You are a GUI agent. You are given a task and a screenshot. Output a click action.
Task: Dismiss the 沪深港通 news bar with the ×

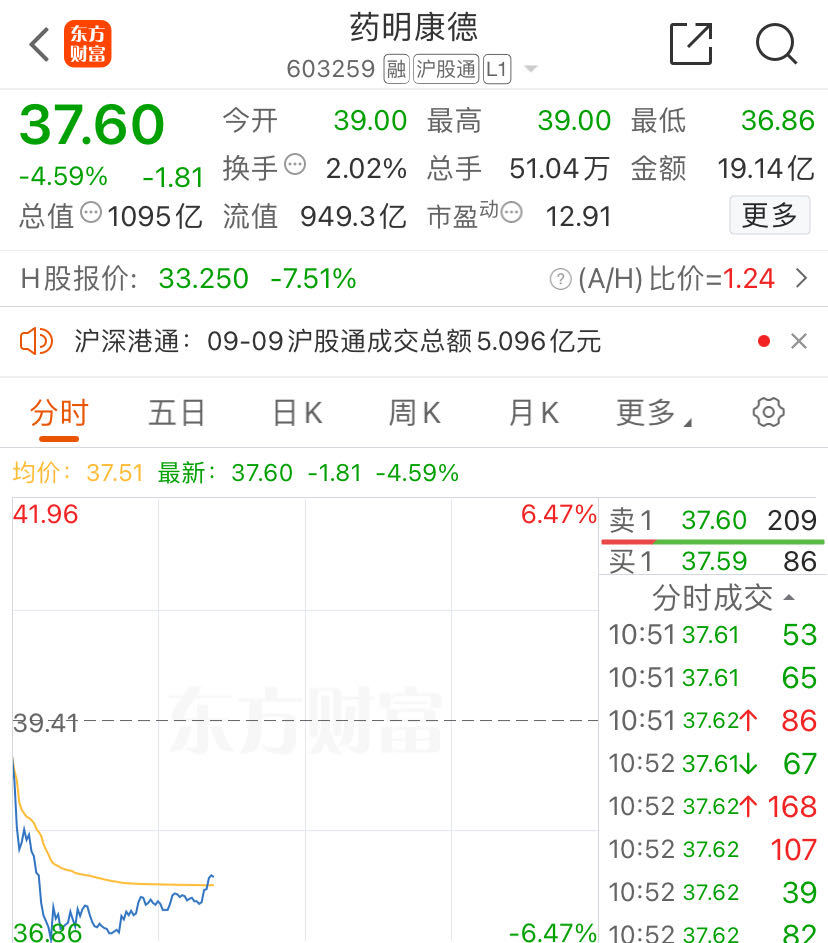pos(799,341)
